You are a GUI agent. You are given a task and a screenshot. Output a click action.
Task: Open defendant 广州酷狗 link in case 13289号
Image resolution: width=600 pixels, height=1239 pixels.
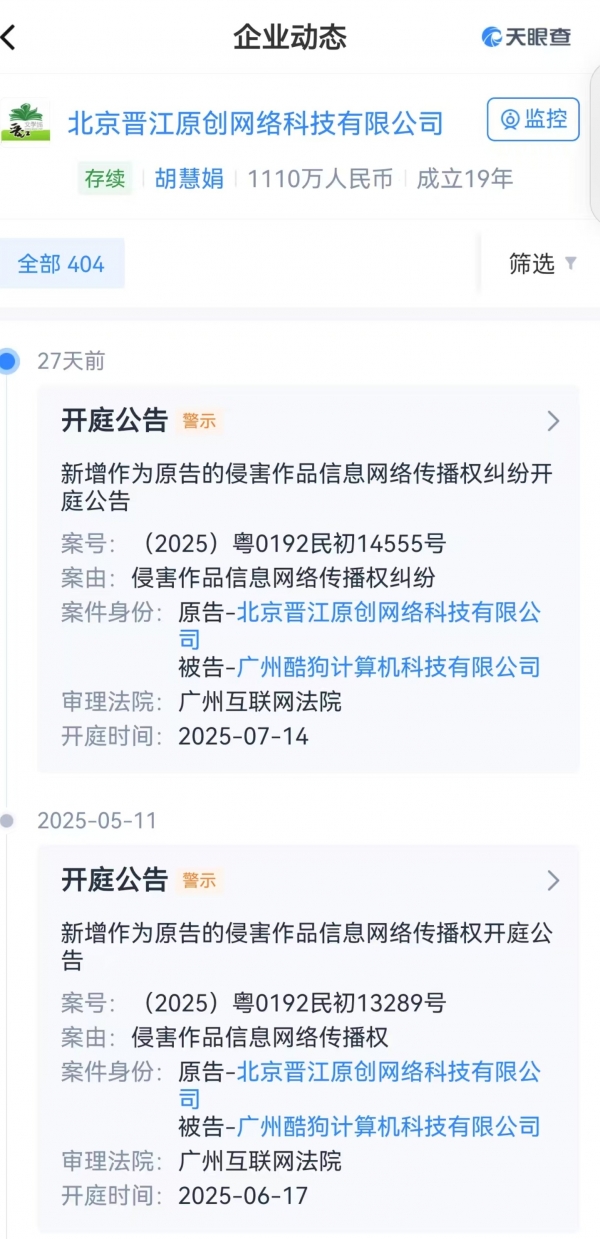pyautogui.click(x=388, y=1126)
